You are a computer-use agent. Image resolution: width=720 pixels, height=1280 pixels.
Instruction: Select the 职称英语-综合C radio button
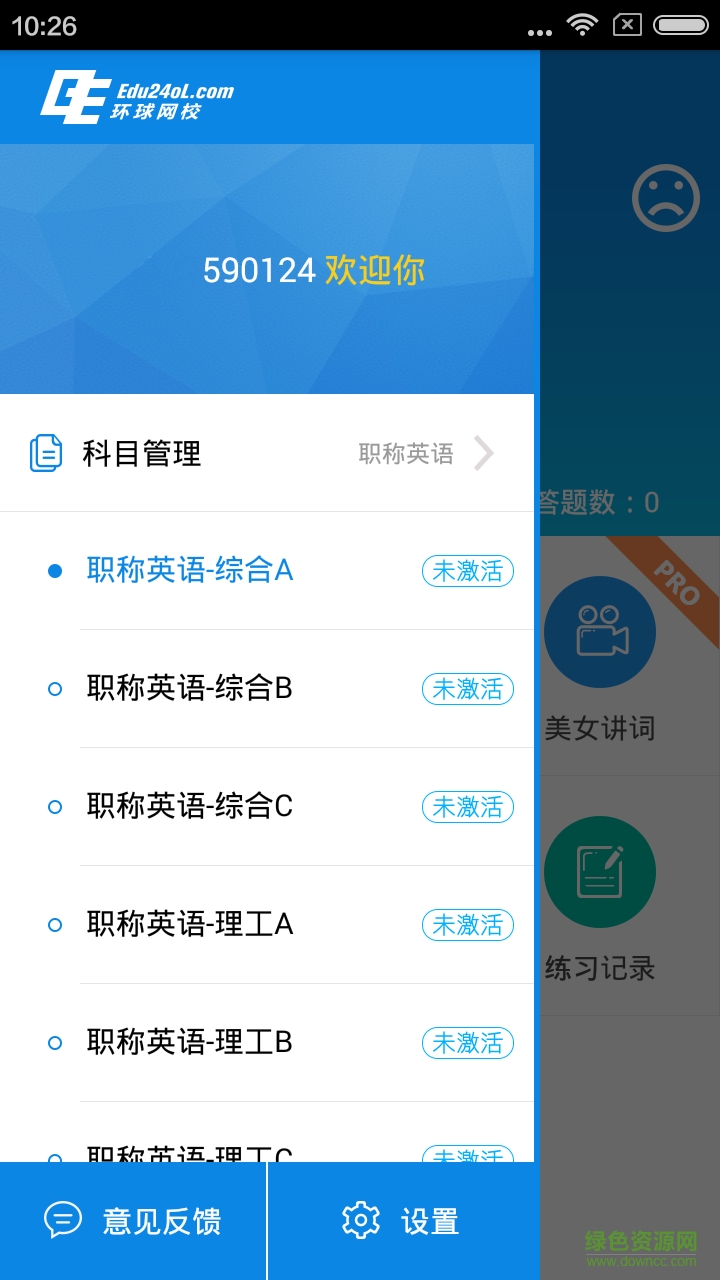point(53,806)
